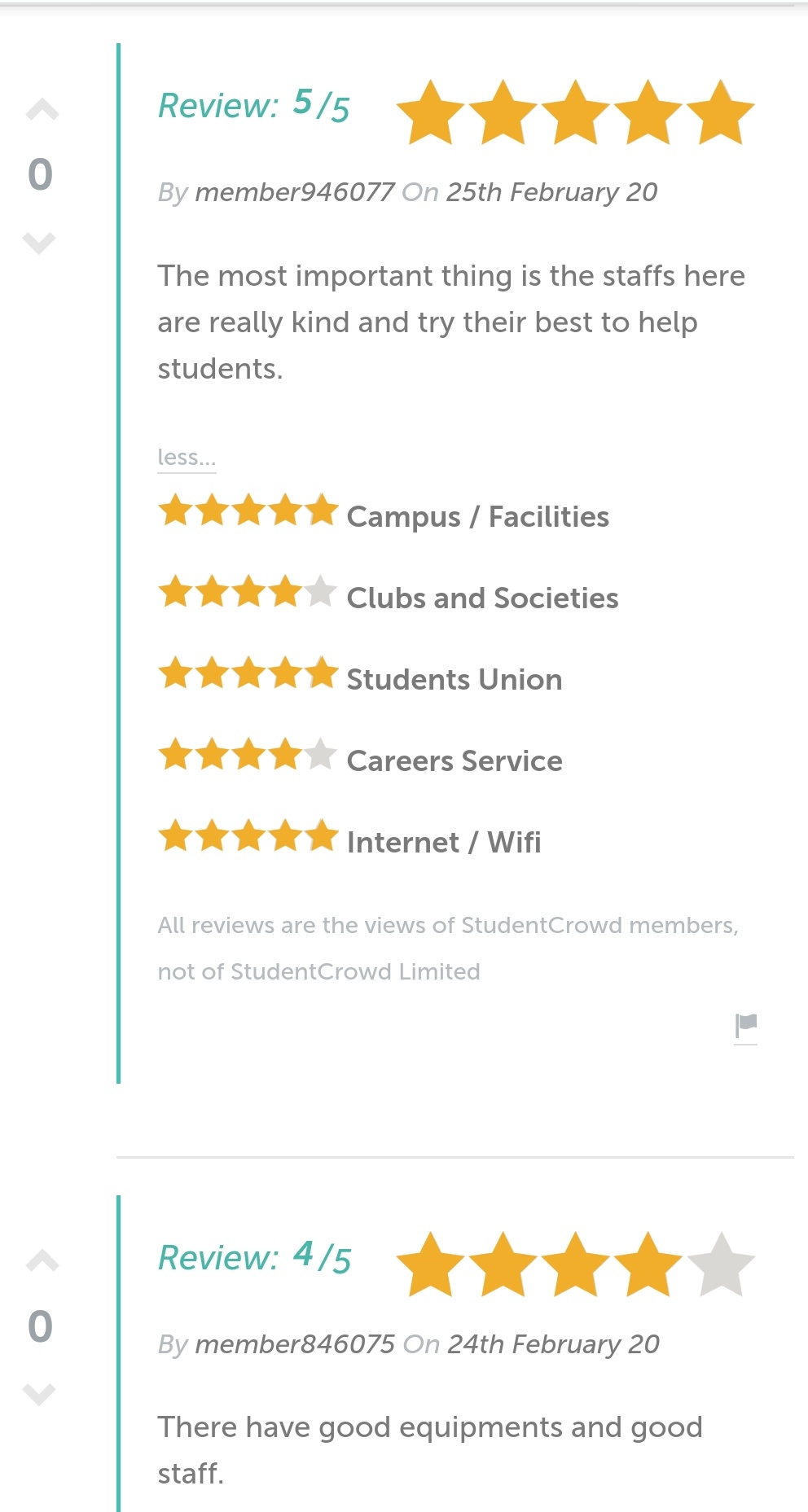Screen dimensions: 808x1512
Task: Upvote the review by member946077
Action: pyautogui.click(x=42, y=109)
